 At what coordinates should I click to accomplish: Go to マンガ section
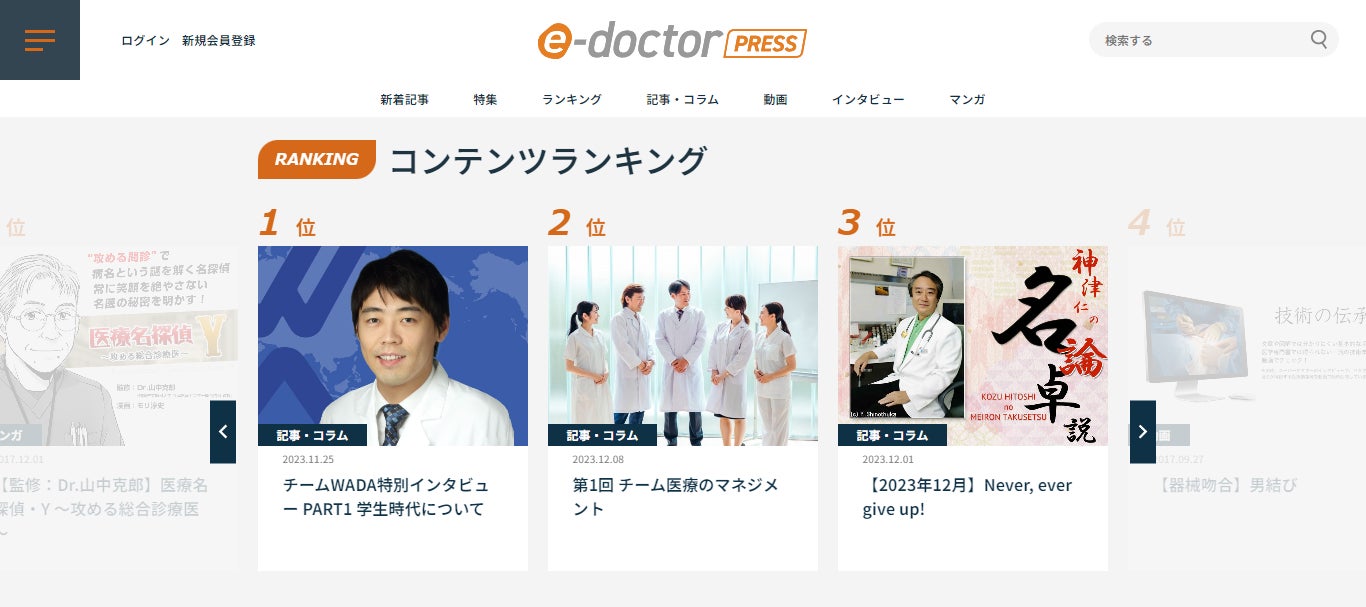pos(967,100)
